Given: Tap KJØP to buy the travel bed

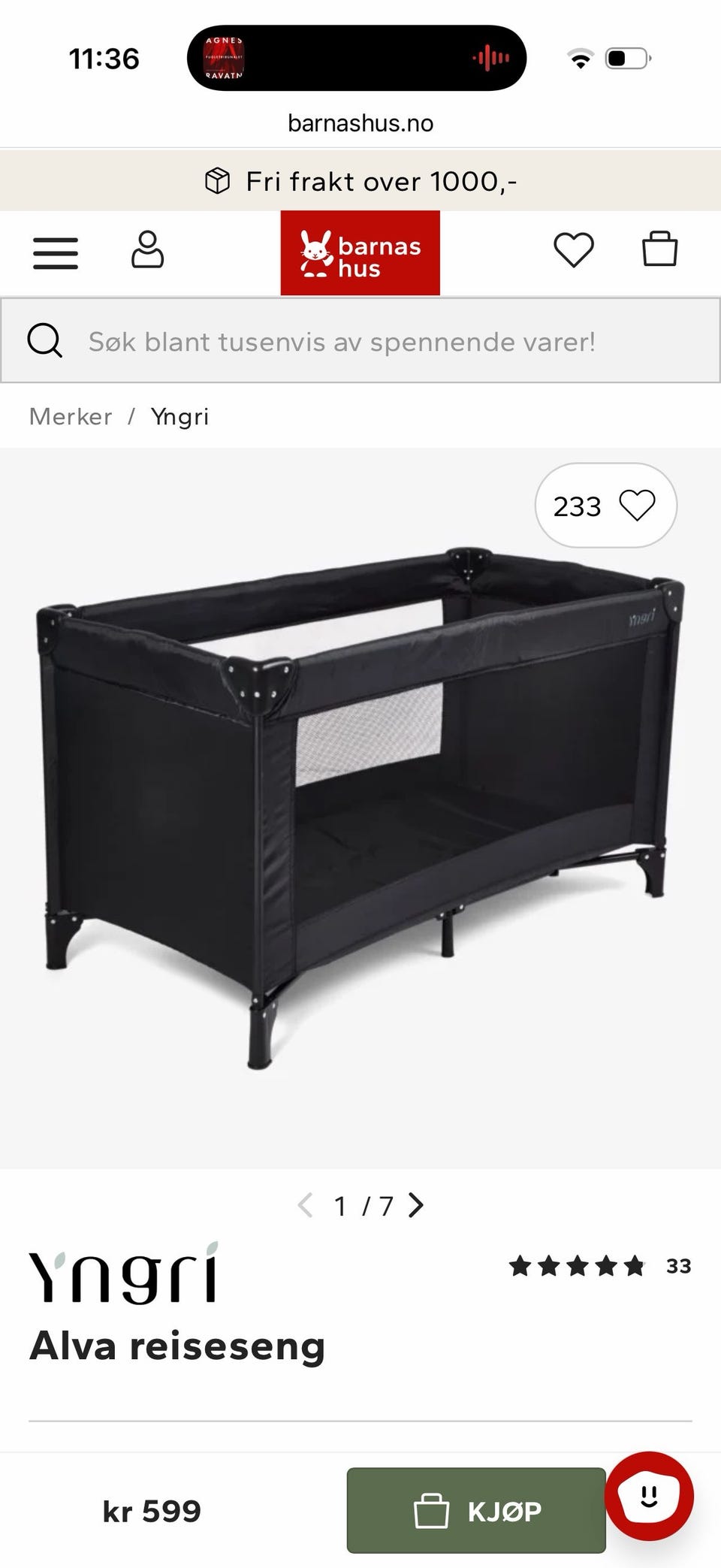Looking at the screenshot, I should tap(476, 1510).
